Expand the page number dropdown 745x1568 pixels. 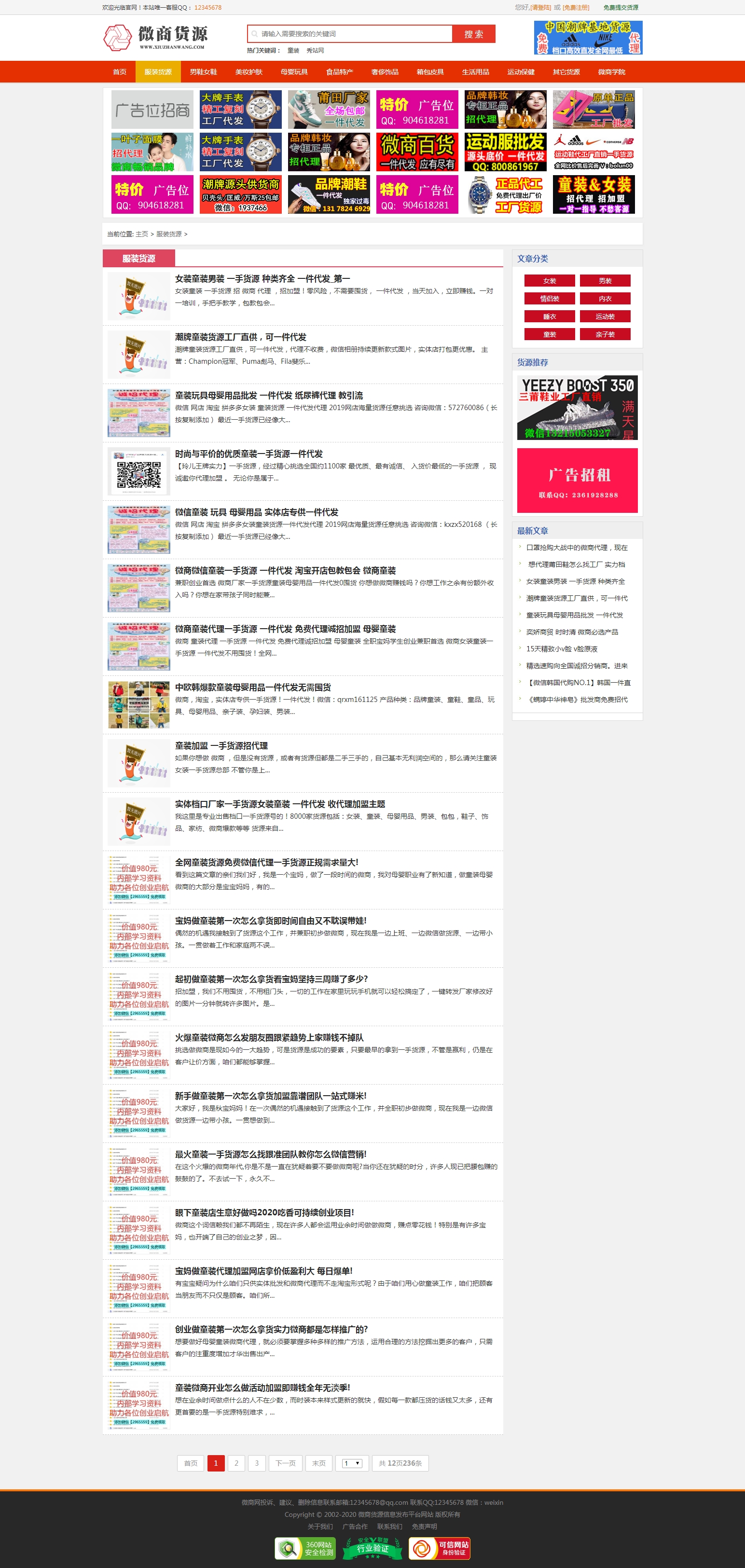352,1463
